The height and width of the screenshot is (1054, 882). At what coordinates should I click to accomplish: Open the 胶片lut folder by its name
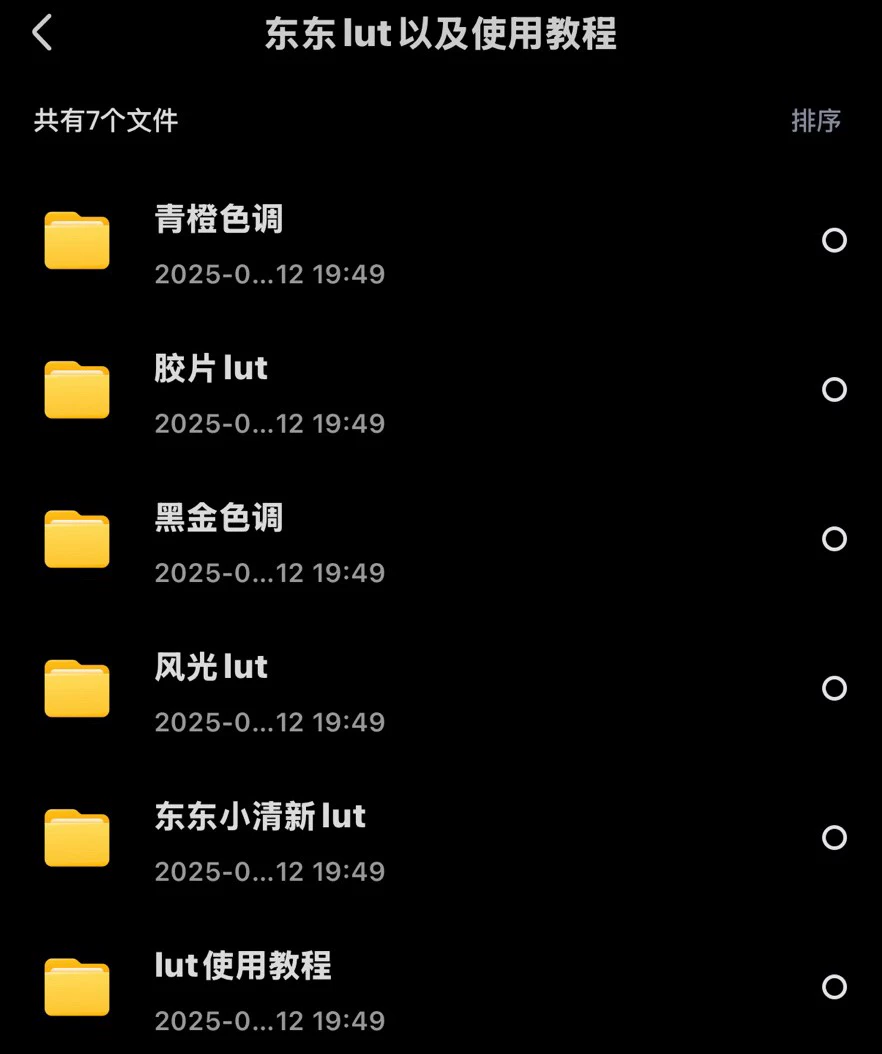pos(211,368)
